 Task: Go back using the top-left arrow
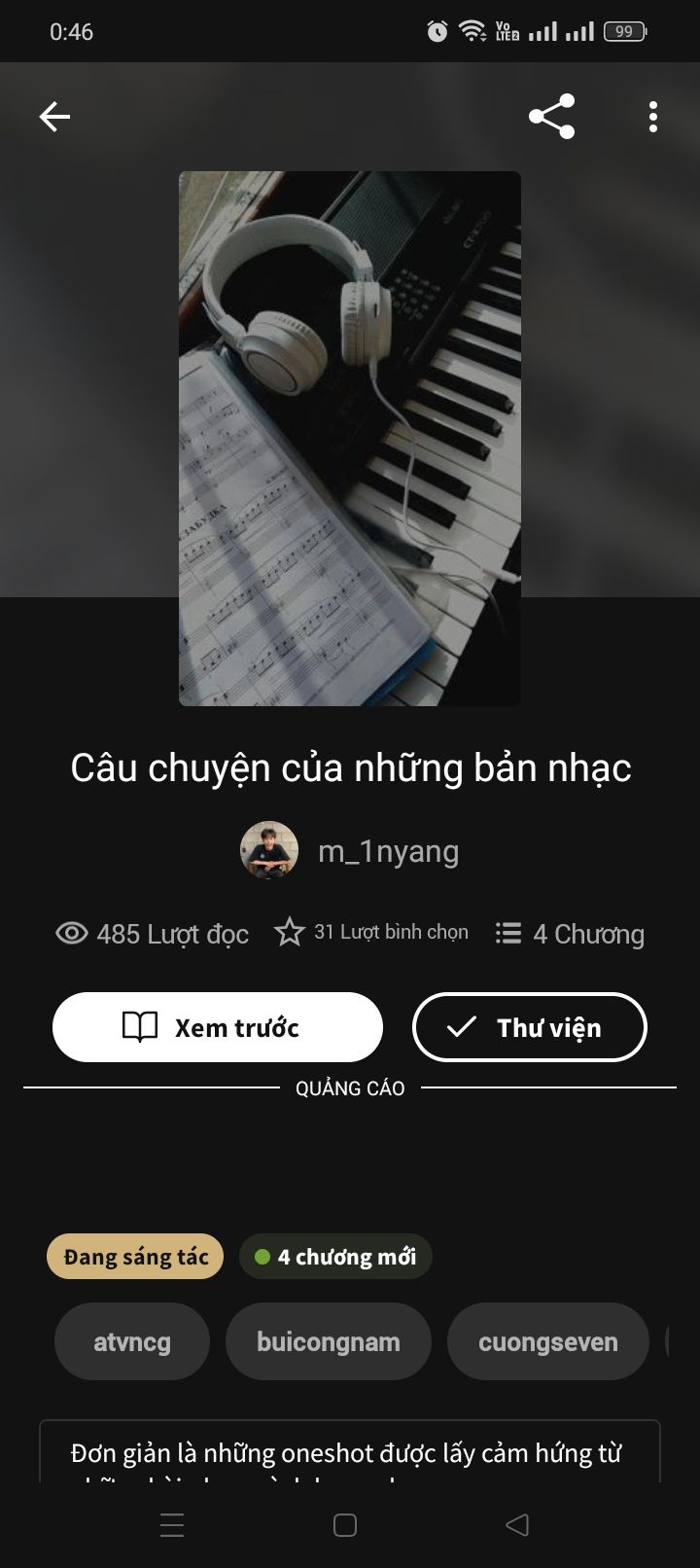point(54,117)
